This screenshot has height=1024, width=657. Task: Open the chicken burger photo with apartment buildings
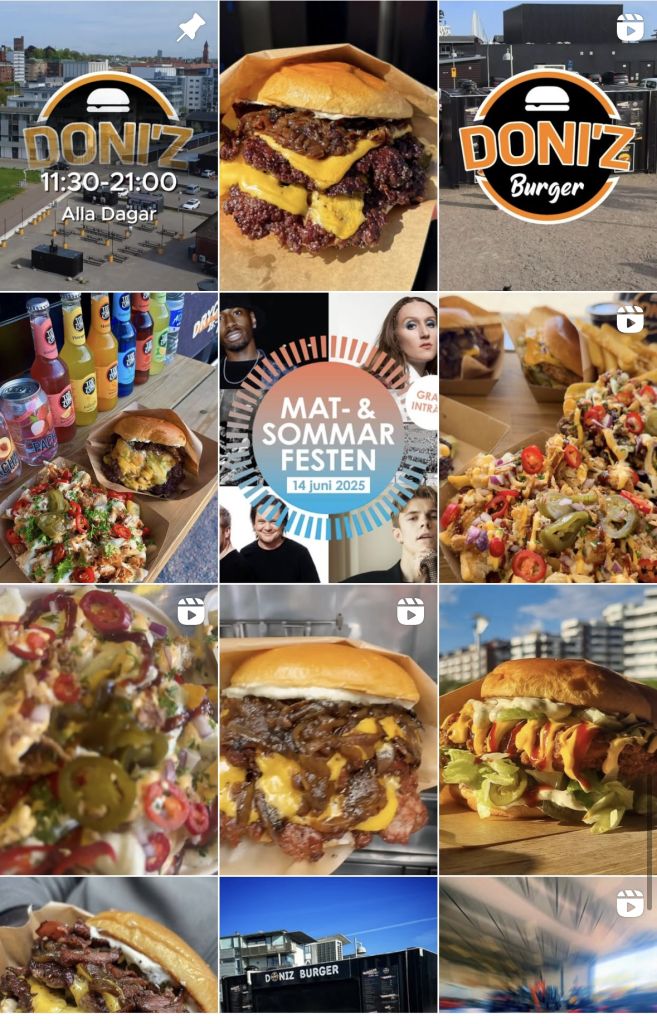tap(548, 730)
